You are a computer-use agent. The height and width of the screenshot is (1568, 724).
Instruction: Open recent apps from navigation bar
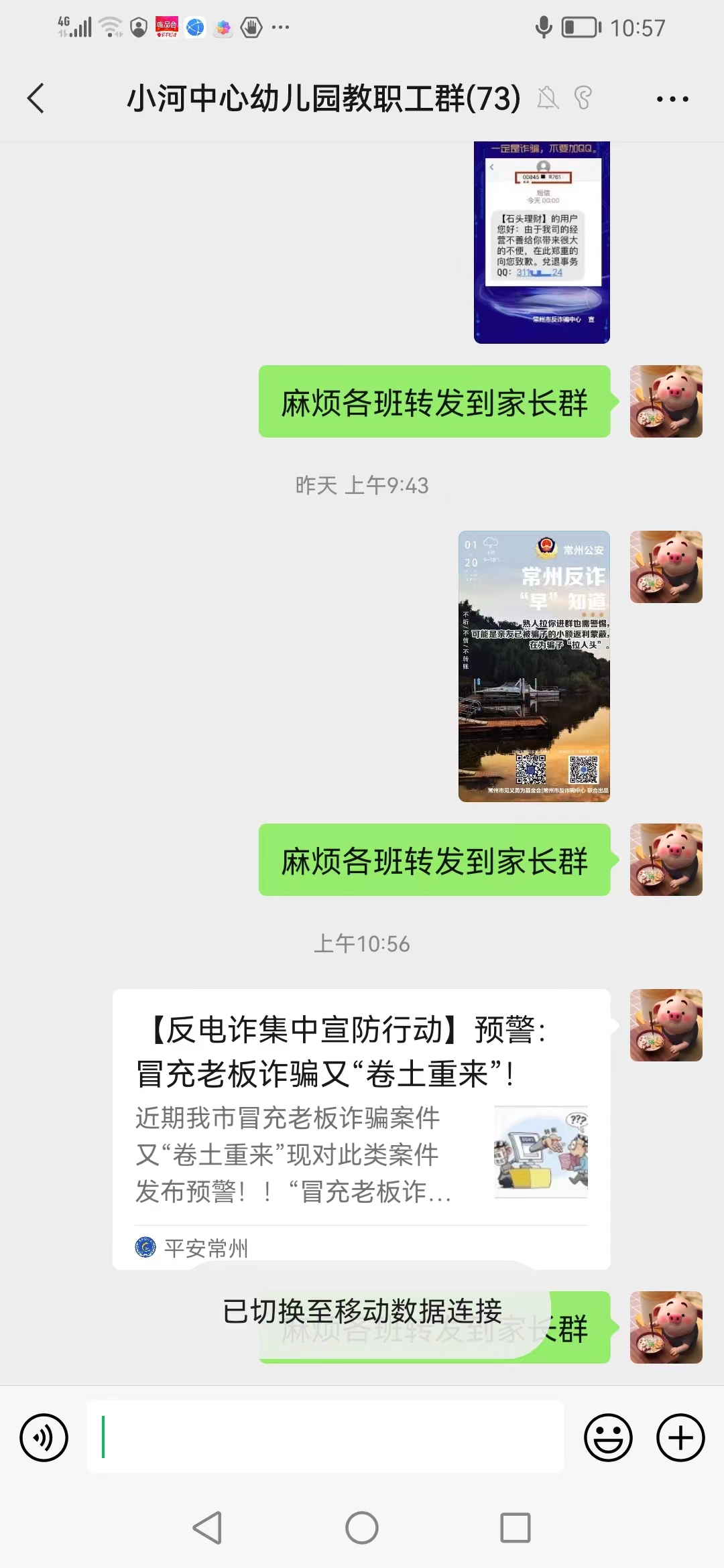click(x=516, y=1528)
